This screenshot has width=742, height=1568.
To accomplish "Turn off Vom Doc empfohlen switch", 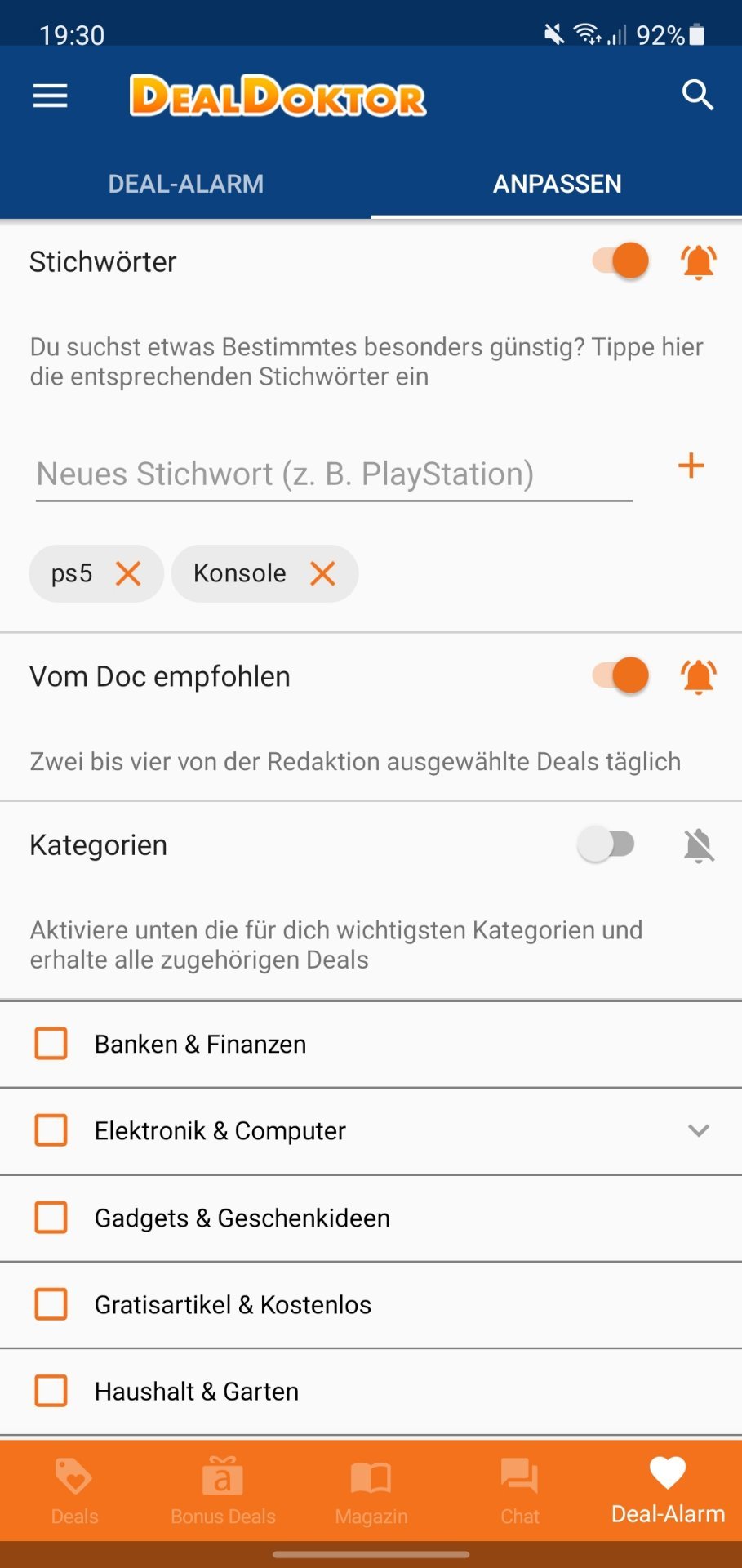I will pyautogui.click(x=620, y=675).
